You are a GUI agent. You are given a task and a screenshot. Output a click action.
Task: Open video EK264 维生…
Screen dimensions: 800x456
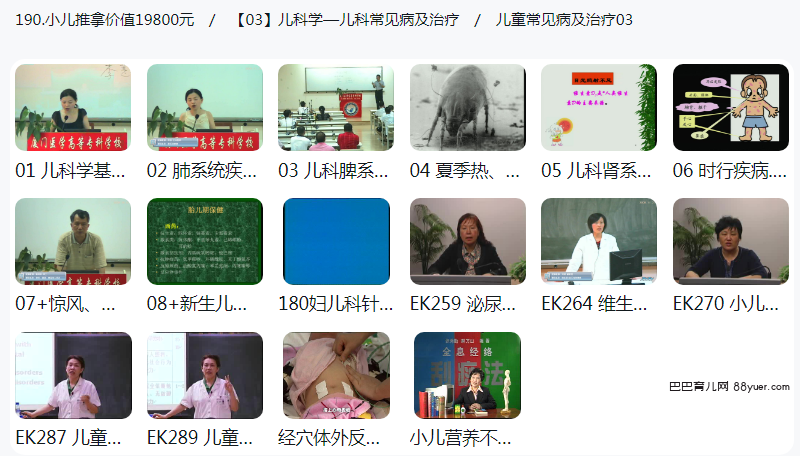point(599,242)
